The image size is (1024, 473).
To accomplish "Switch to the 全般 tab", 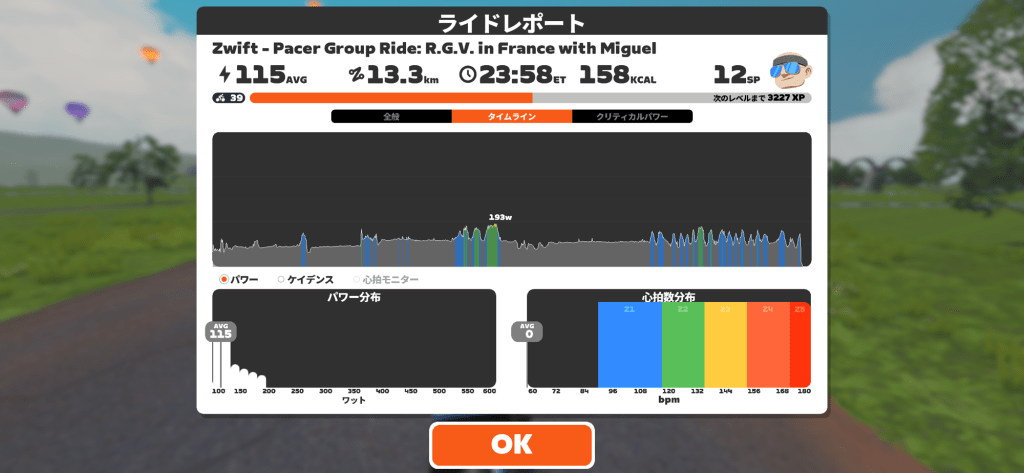I will 391,117.
